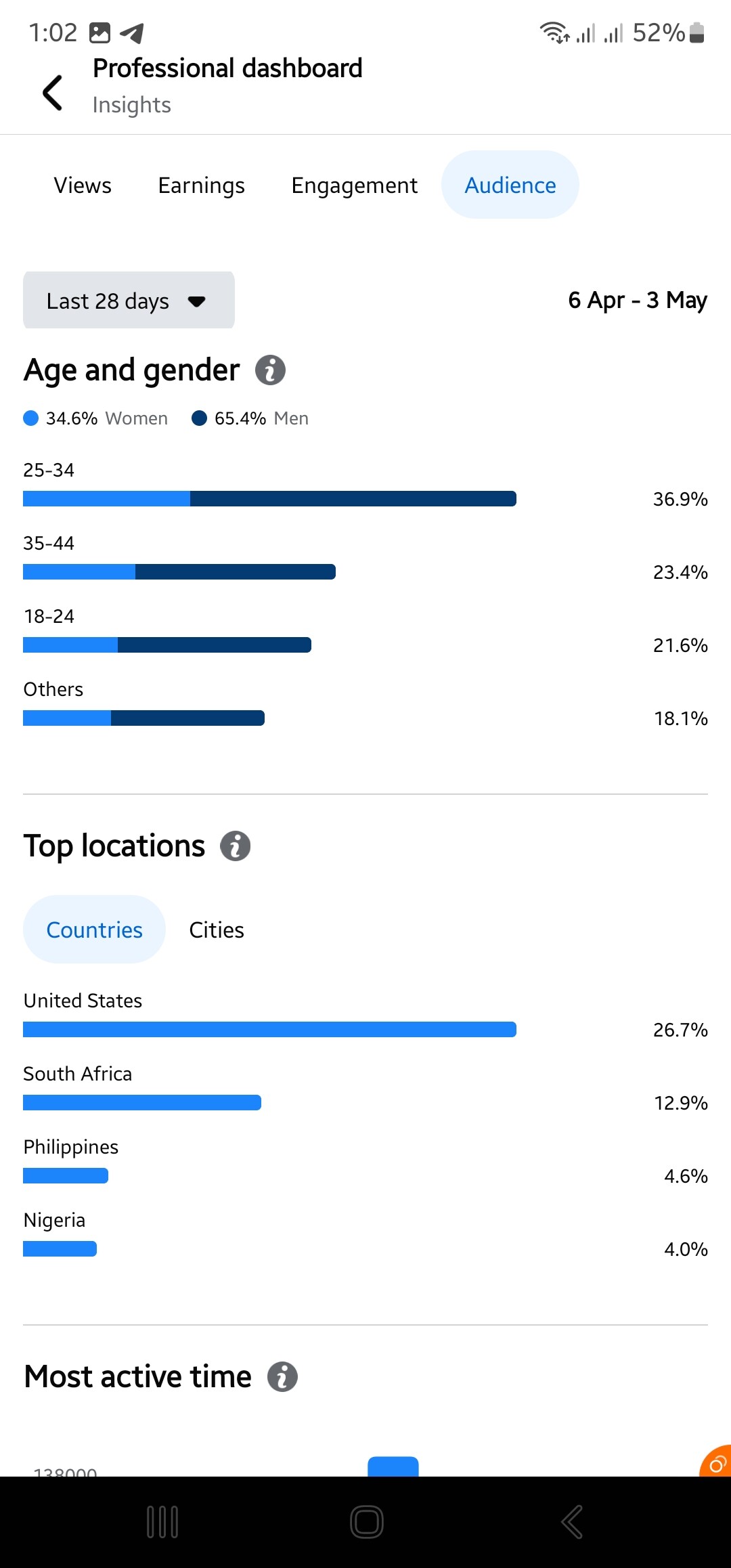This screenshot has width=731, height=1568.
Task: View info for Most active time
Action: point(282,1377)
